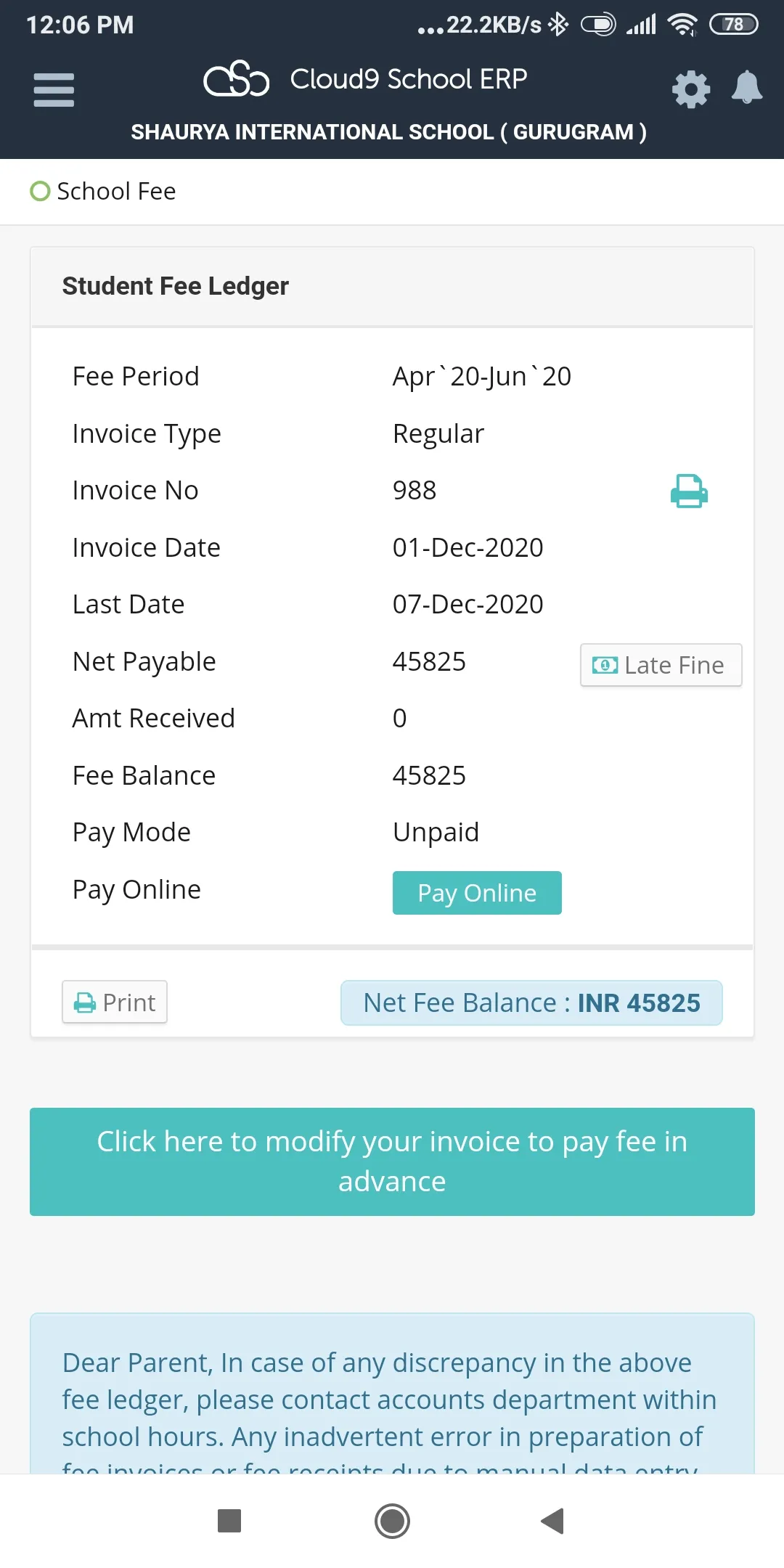Open the School Fee section header

click(x=116, y=191)
